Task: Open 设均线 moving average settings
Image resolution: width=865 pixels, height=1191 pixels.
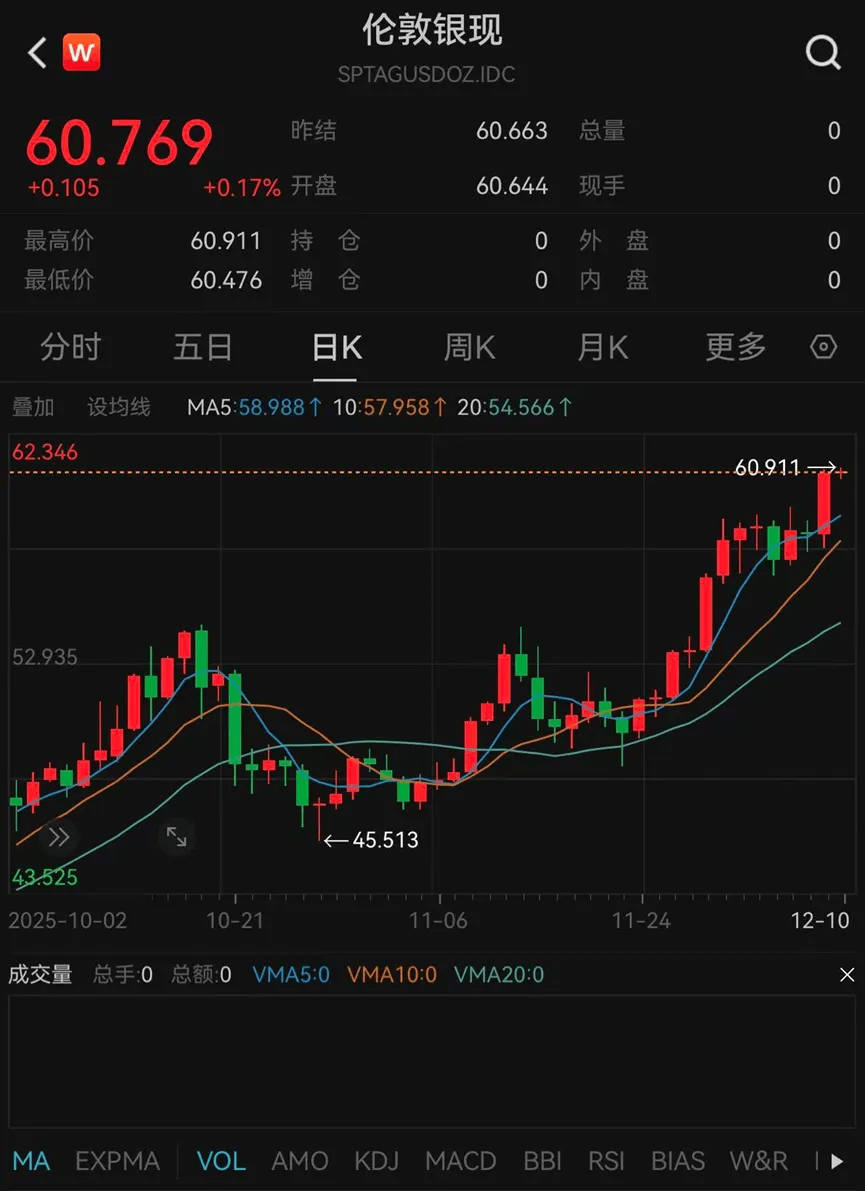Action: coord(118,407)
